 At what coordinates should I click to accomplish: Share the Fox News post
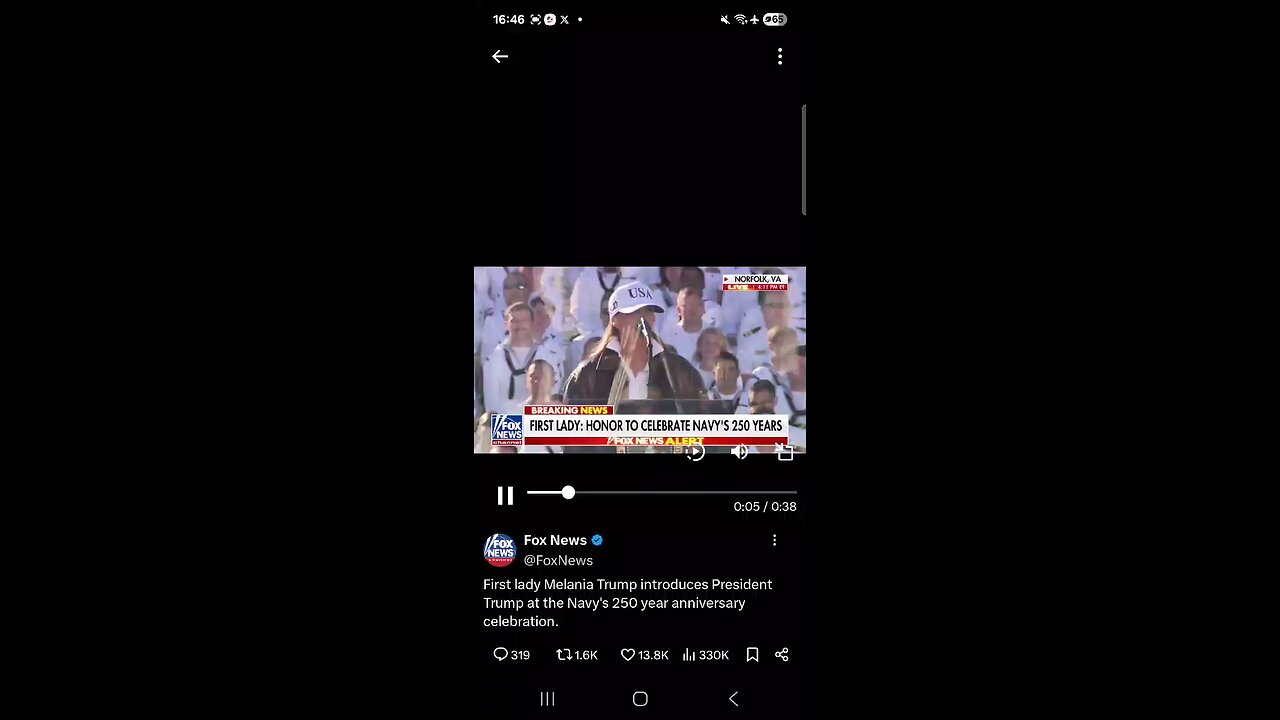pos(782,655)
